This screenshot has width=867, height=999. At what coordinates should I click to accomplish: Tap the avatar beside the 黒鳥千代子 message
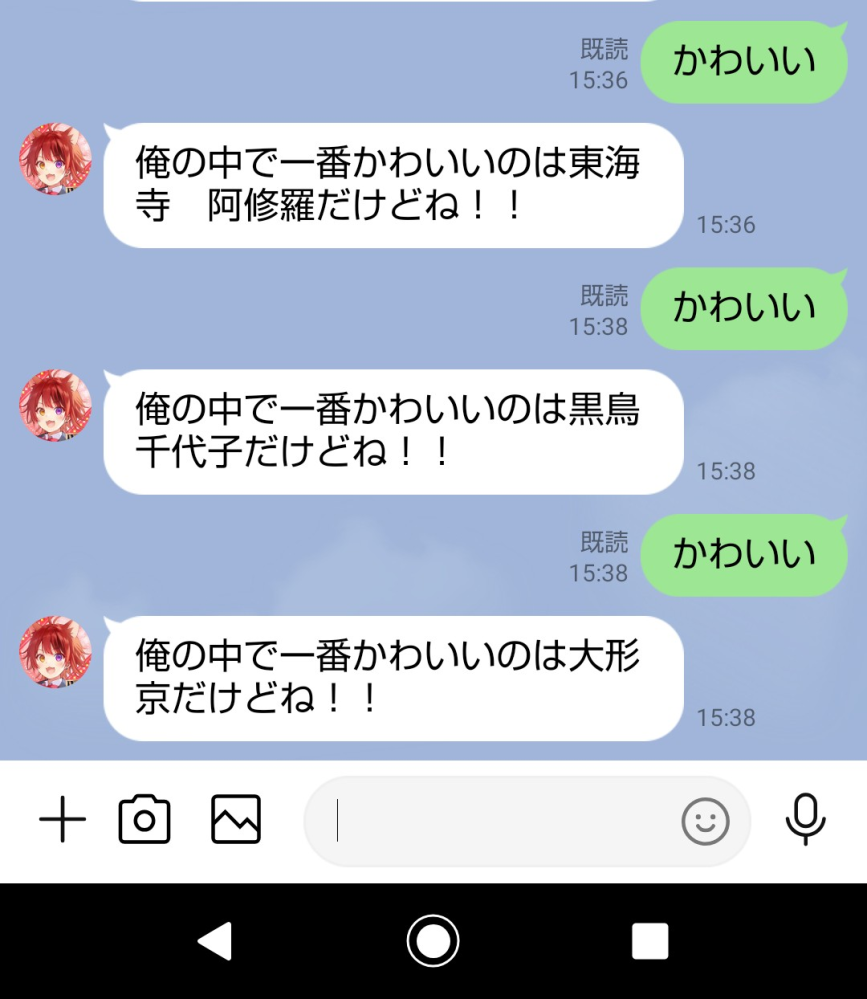(55, 407)
